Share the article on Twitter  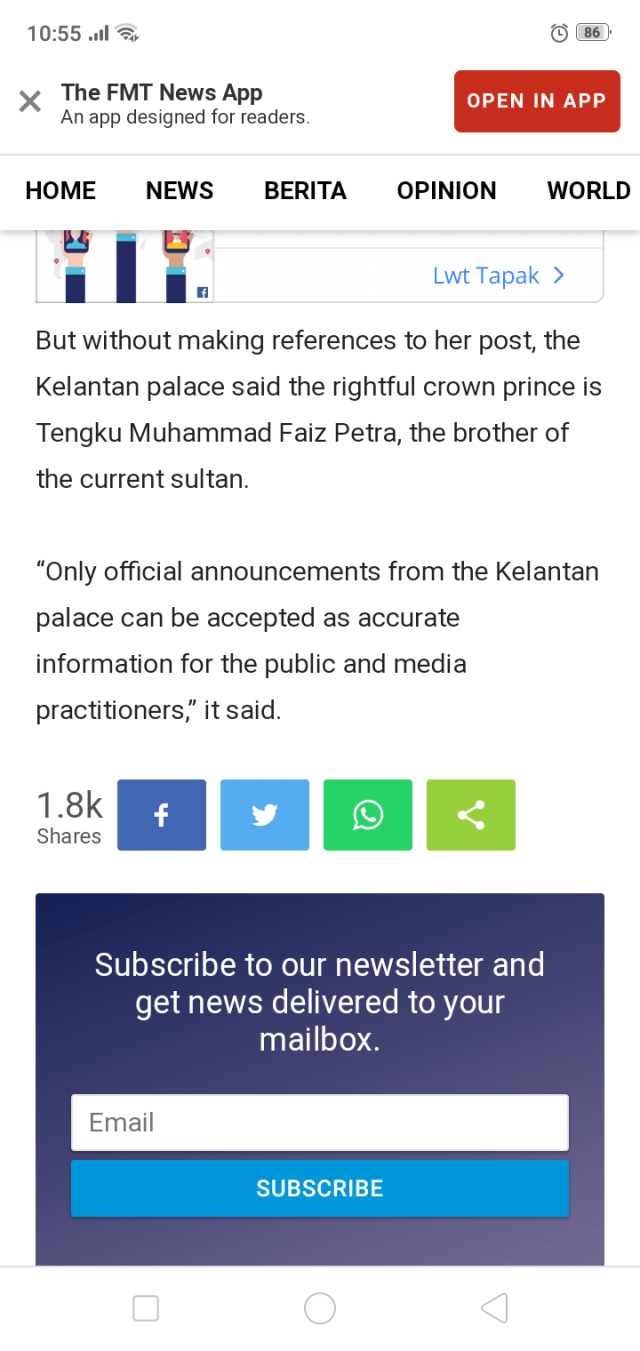click(x=265, y=815)
